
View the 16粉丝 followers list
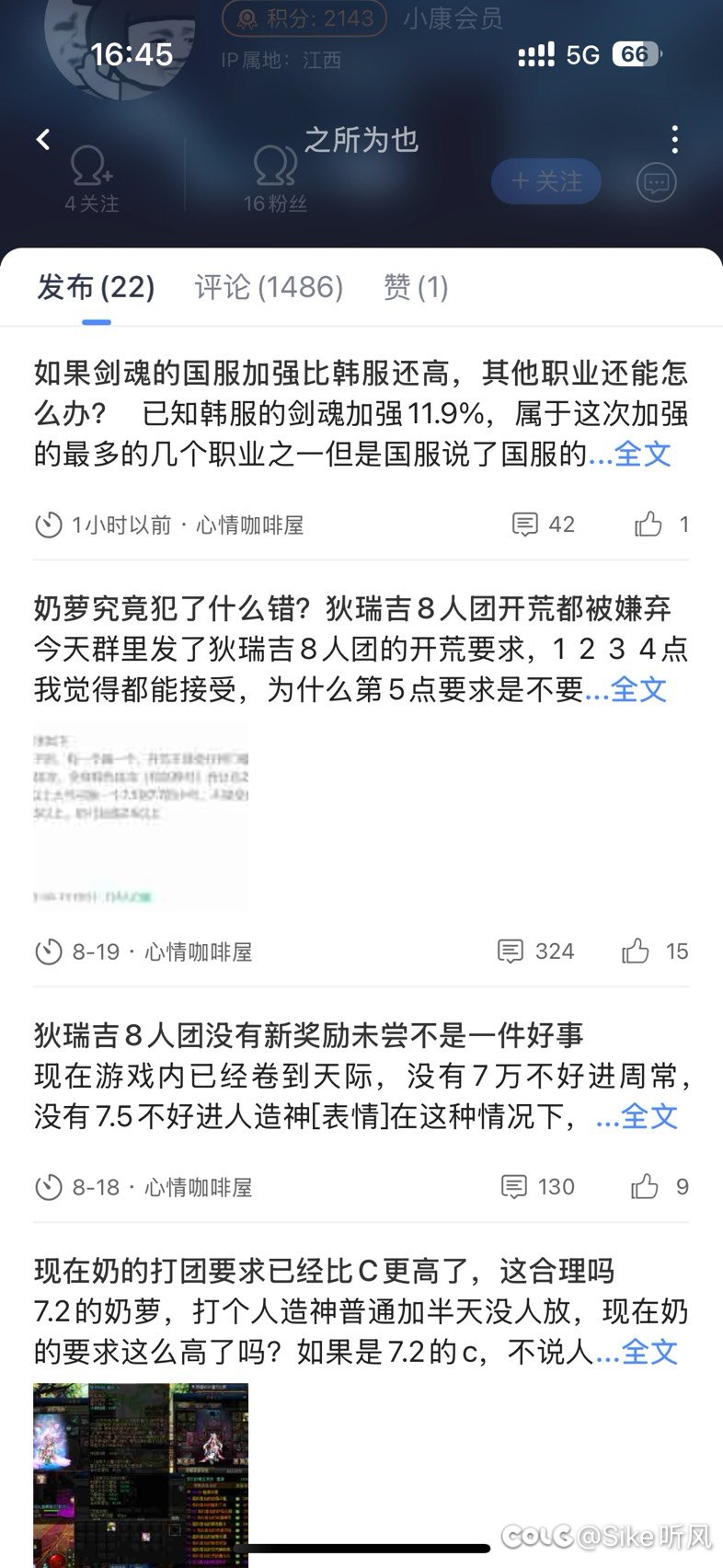(x=275, y=180)
